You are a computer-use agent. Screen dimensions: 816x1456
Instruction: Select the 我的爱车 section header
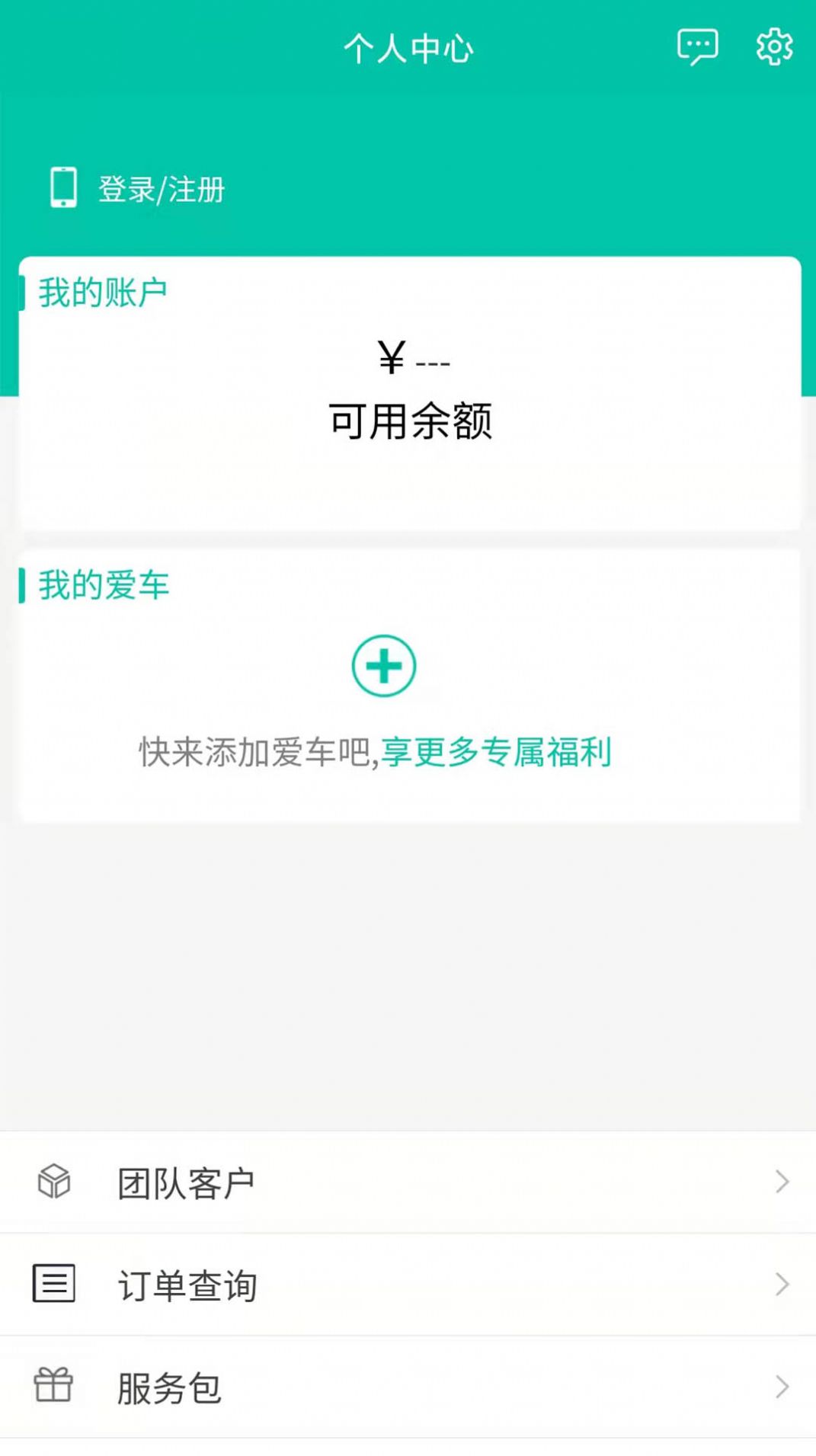(x=104, y=586)
